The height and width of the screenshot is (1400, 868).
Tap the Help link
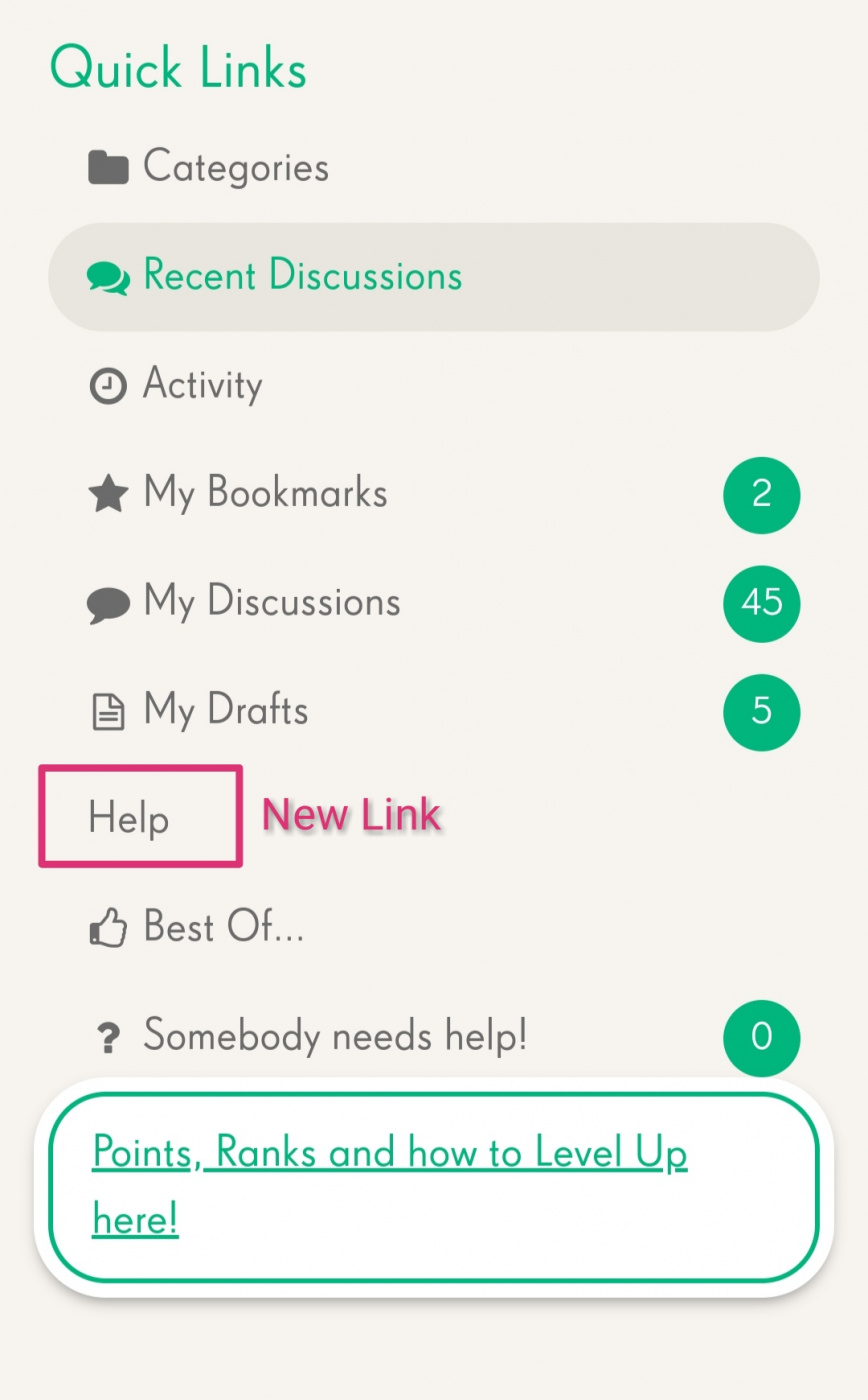(129, 818)
